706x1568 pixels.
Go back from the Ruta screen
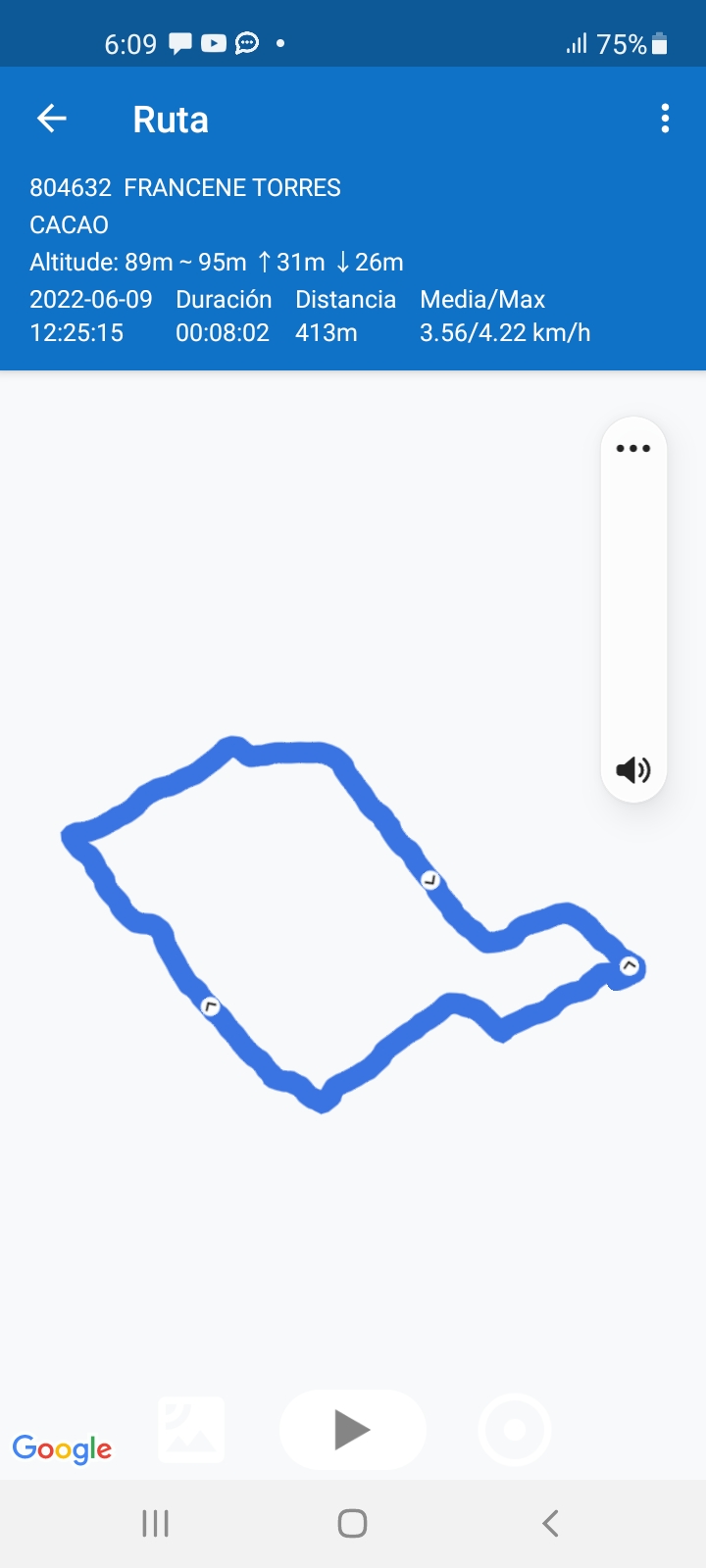tap(52, 120)
